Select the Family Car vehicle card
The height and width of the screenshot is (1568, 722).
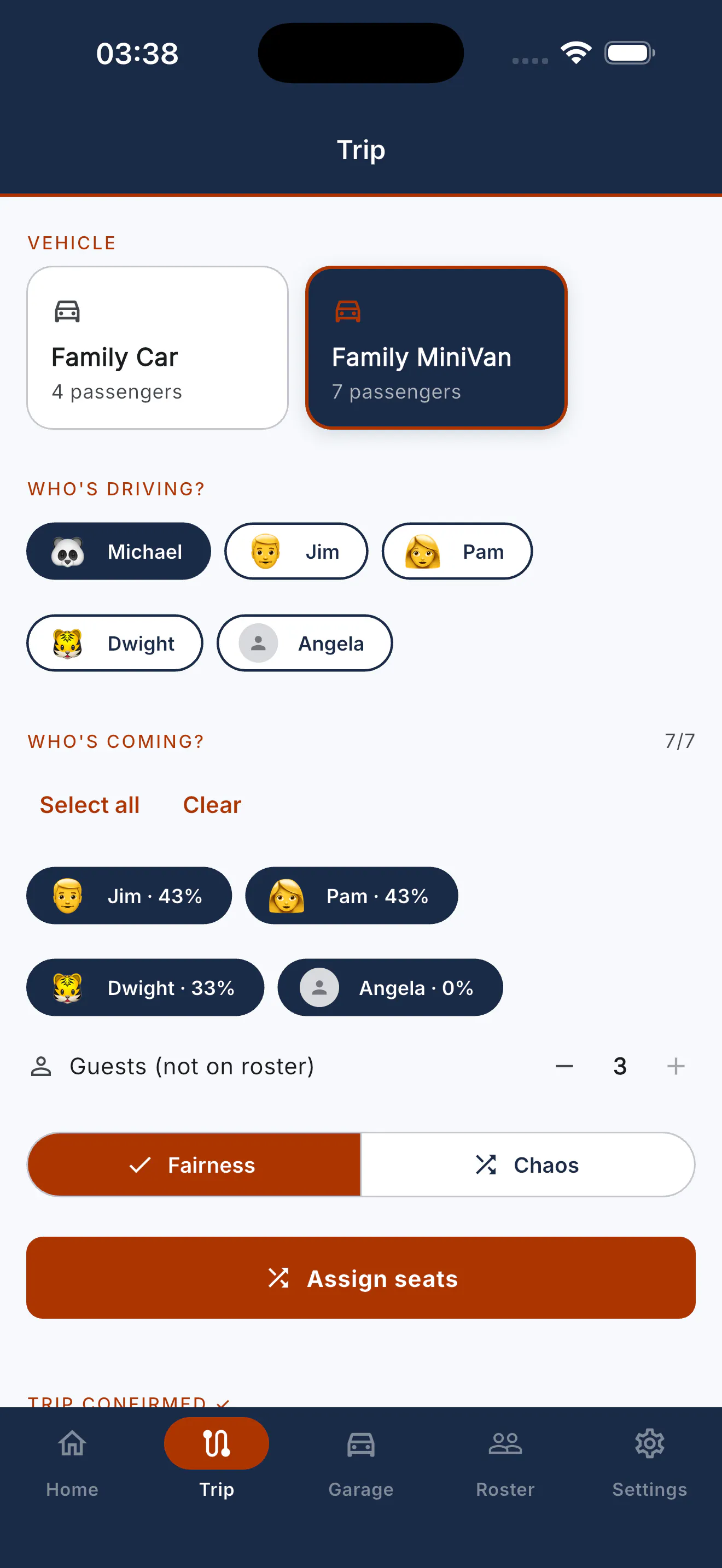pyautogui.click(x=157, y=348)
